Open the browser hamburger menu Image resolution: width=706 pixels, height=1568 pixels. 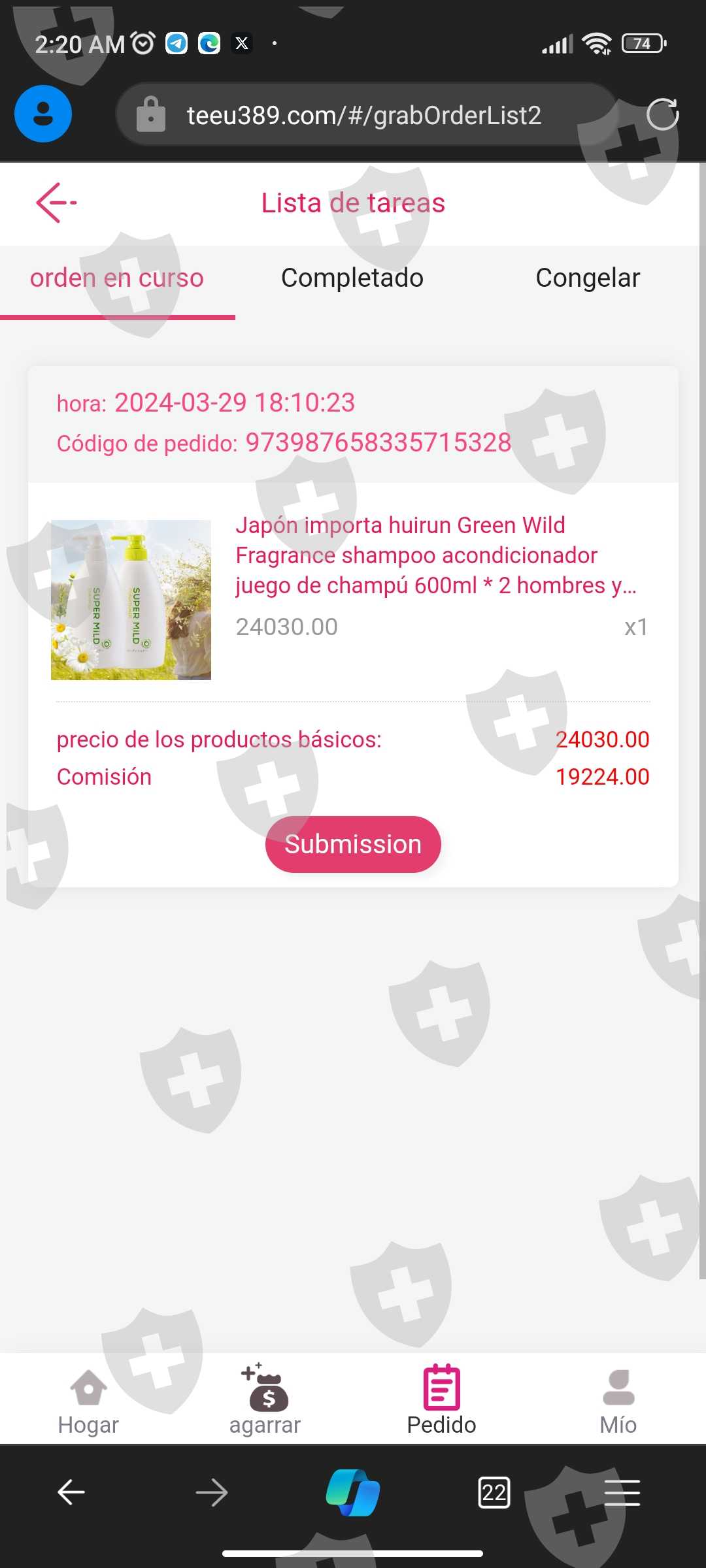[622, 1493]
